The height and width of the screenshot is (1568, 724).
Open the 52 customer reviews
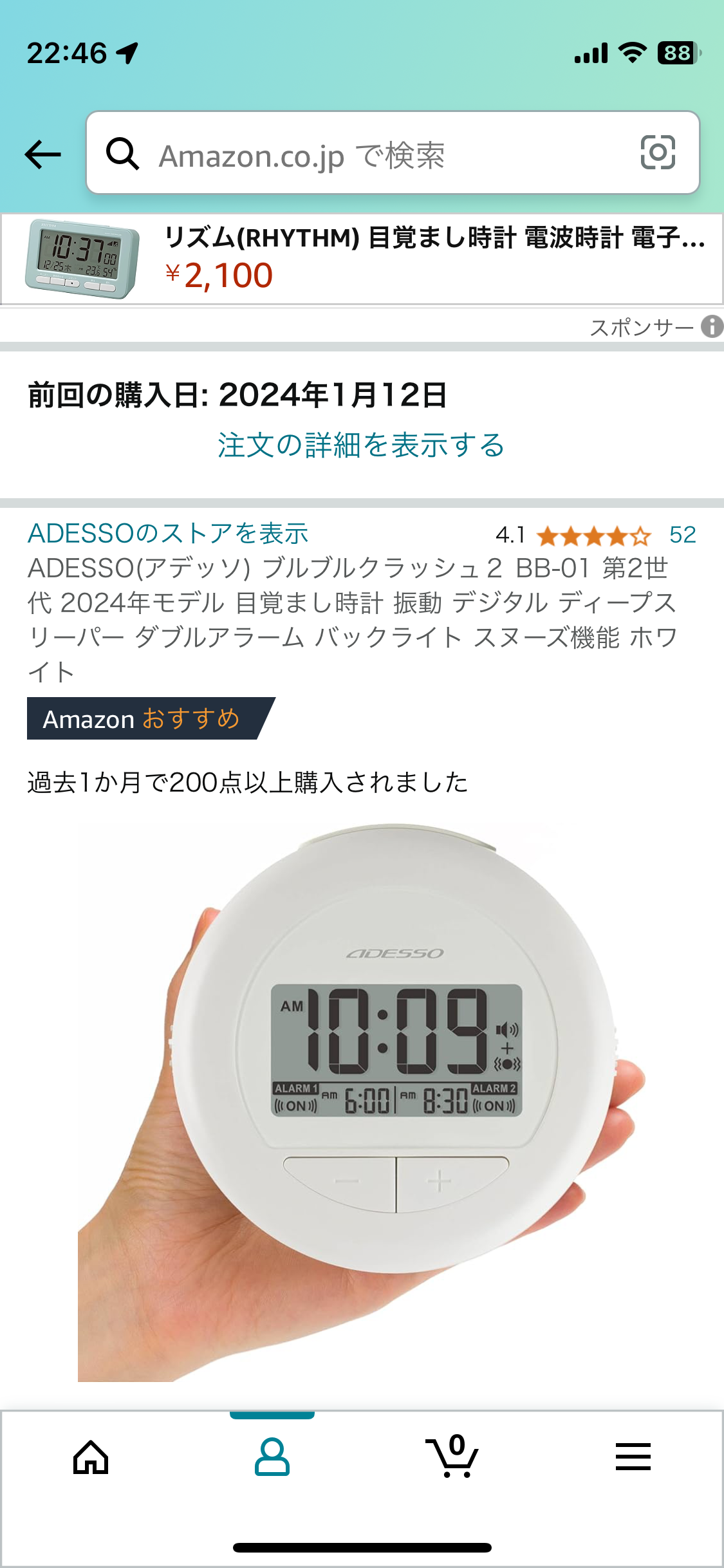682,535
